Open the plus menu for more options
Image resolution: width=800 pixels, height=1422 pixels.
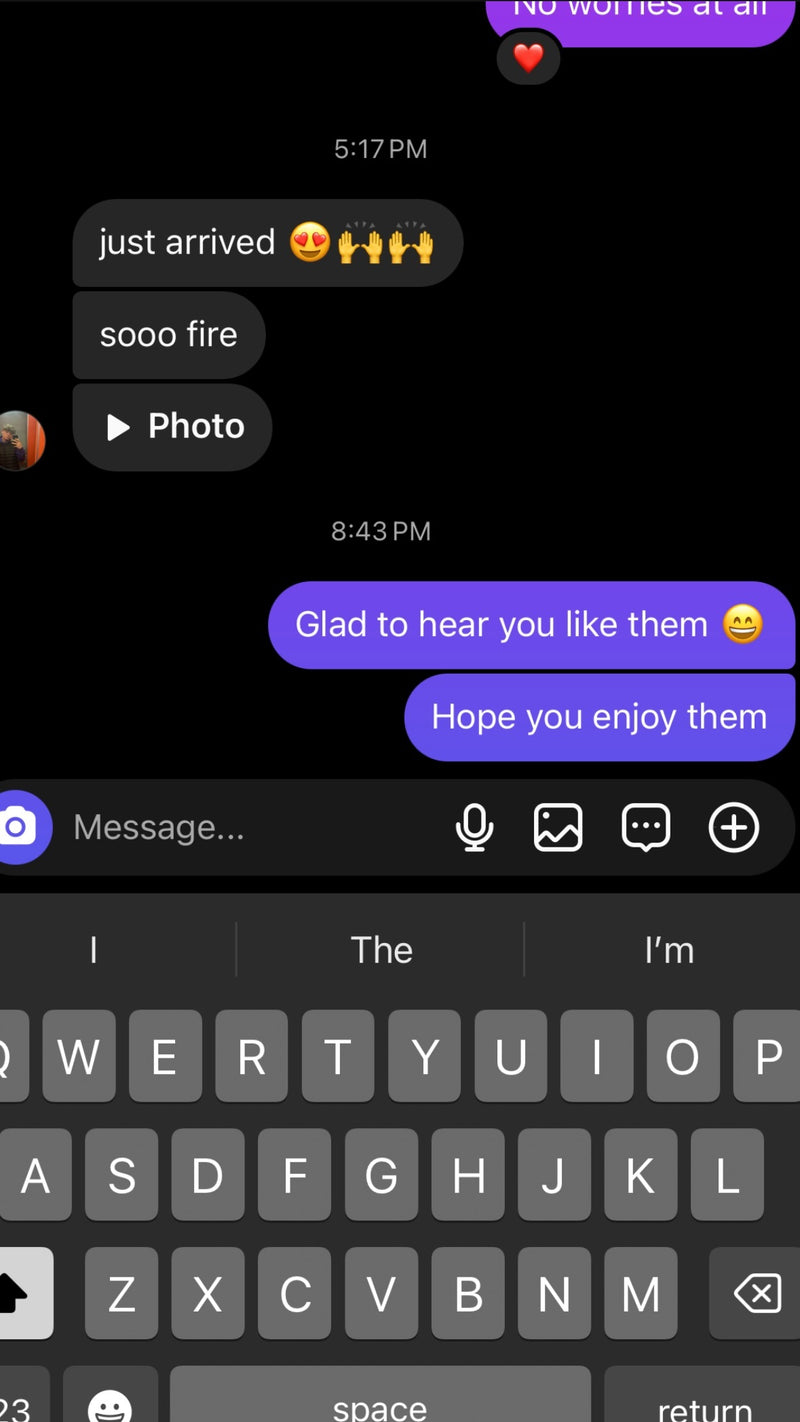(x=734, y=827)
